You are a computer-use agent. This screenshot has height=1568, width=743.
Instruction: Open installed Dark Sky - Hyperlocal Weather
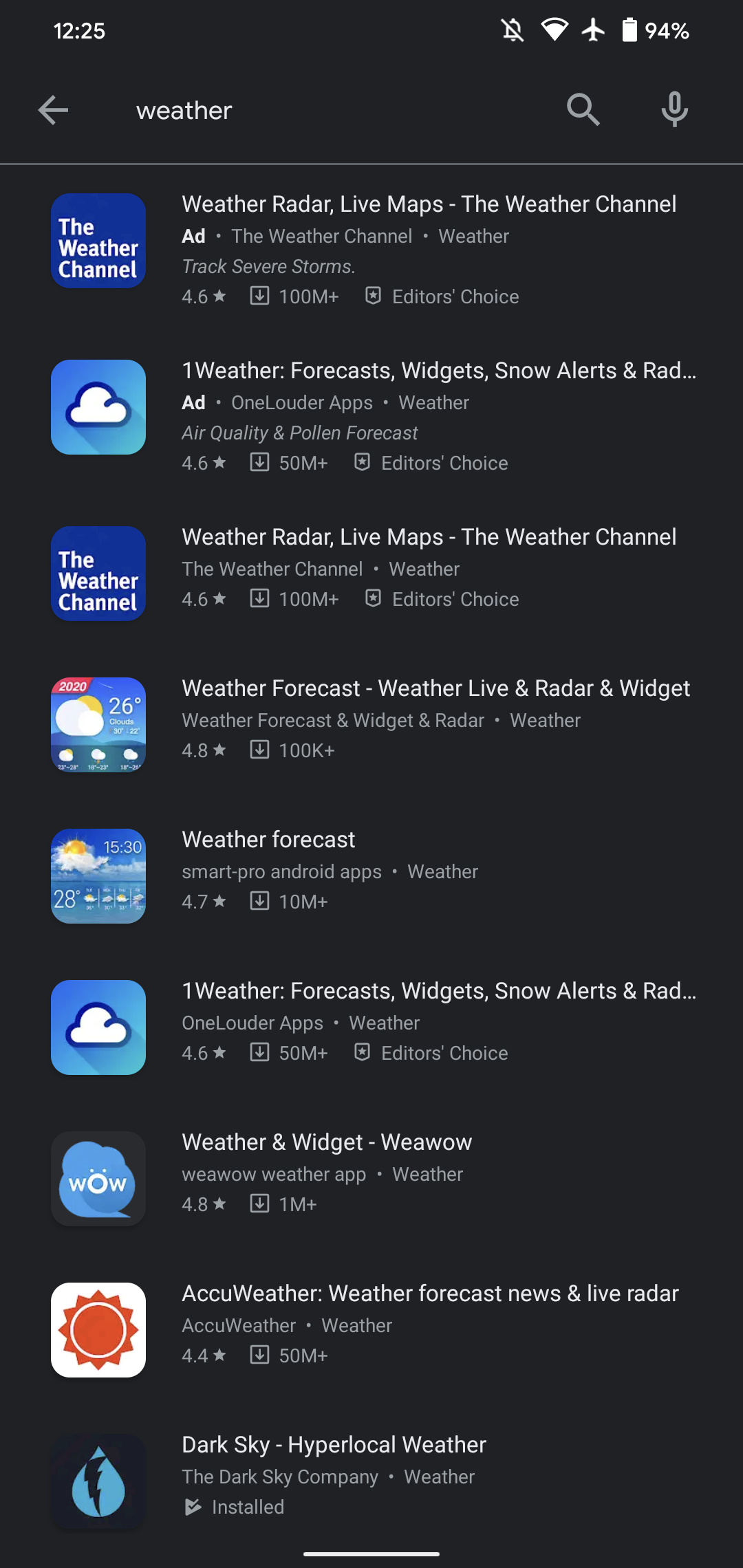[x=334, y=1446]
